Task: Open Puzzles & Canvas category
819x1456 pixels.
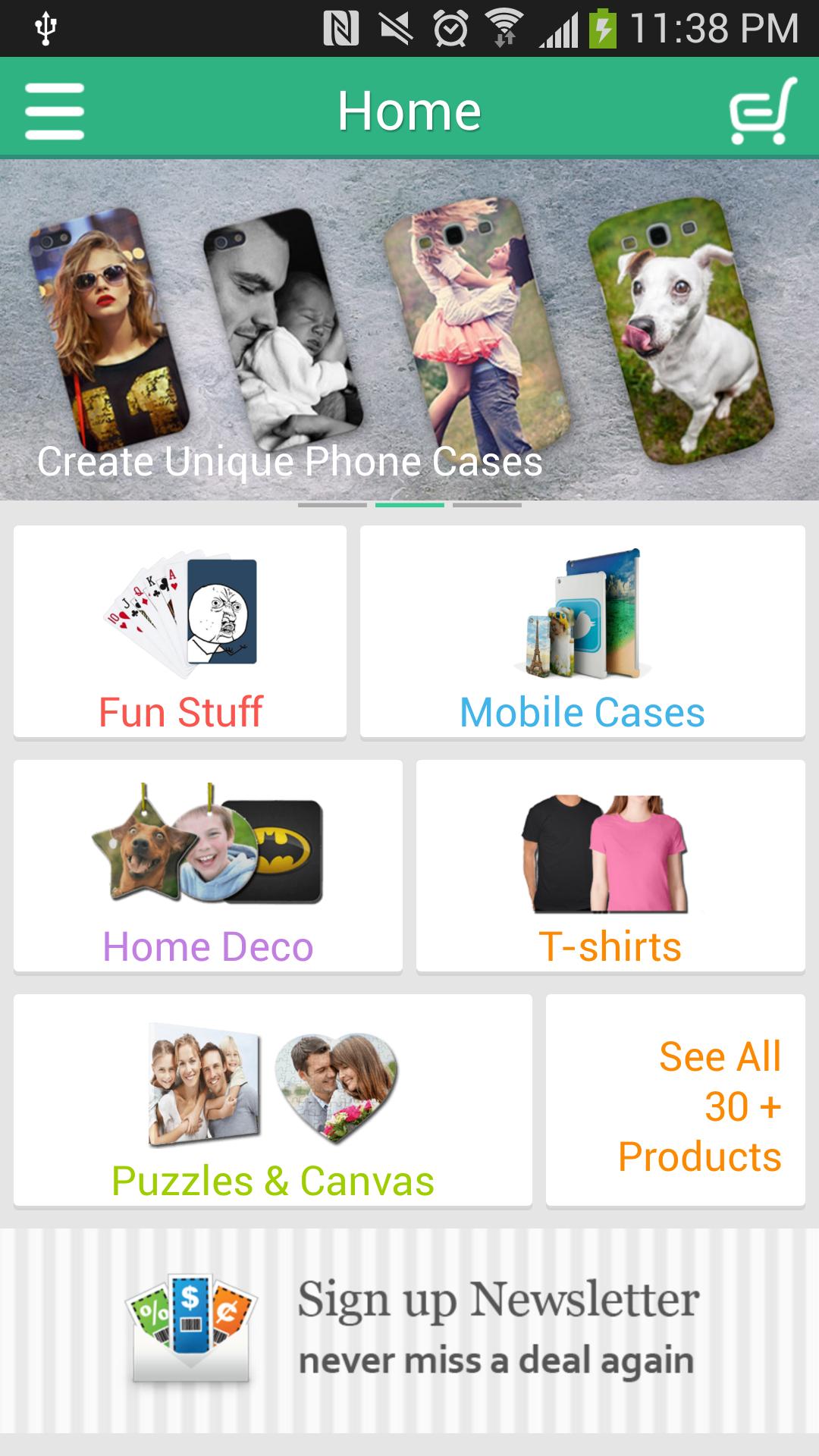Action: [273, 1100]
